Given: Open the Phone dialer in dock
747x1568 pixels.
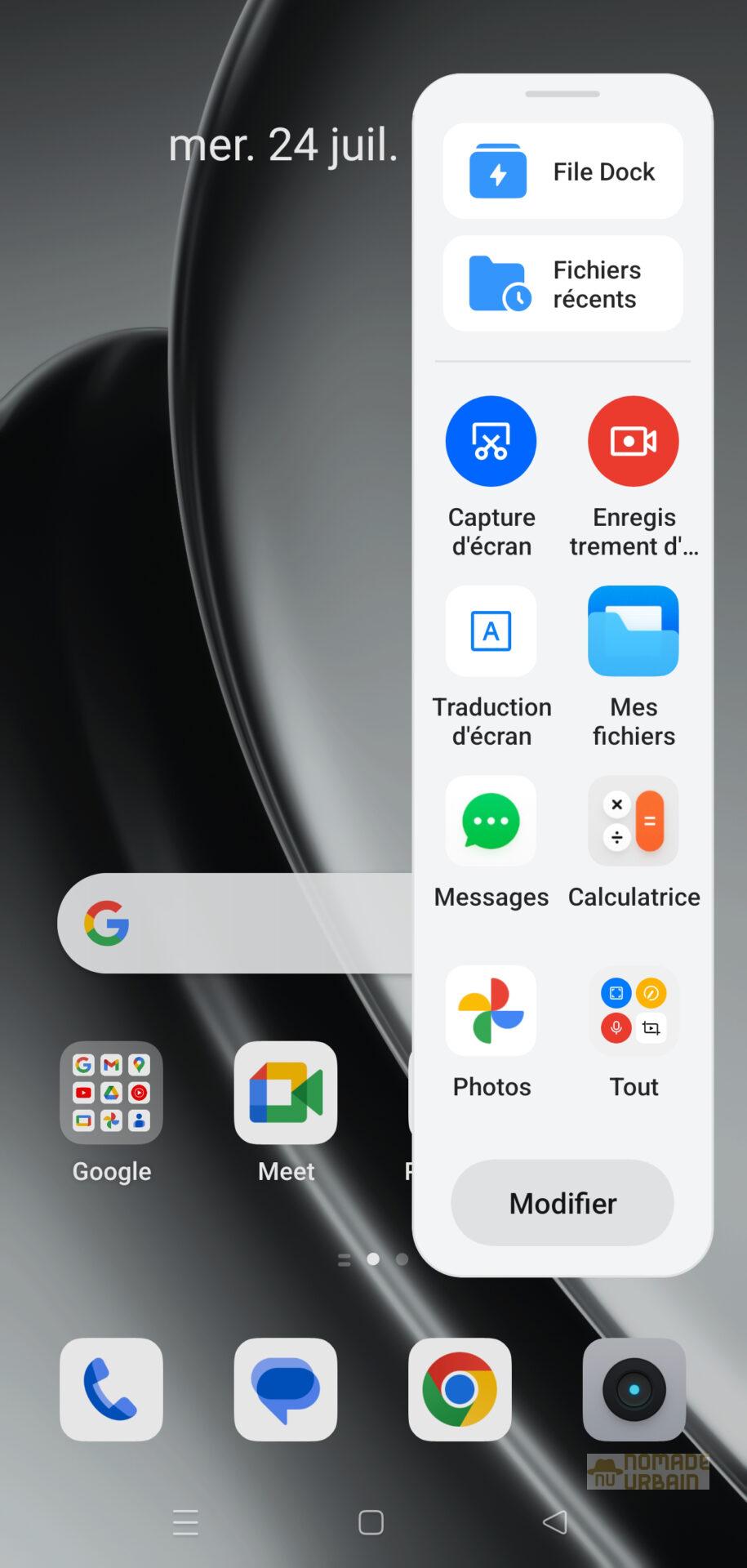Looking at the screenshot, I should point(111,1389).
